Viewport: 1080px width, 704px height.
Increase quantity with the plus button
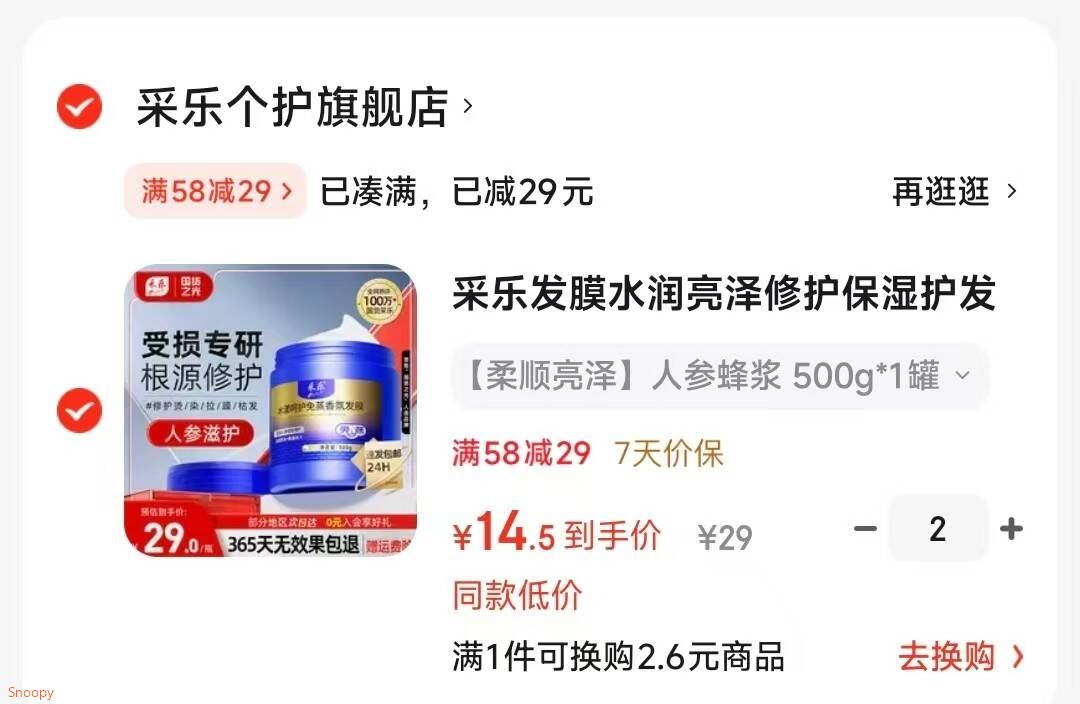tap(1010, 529)
